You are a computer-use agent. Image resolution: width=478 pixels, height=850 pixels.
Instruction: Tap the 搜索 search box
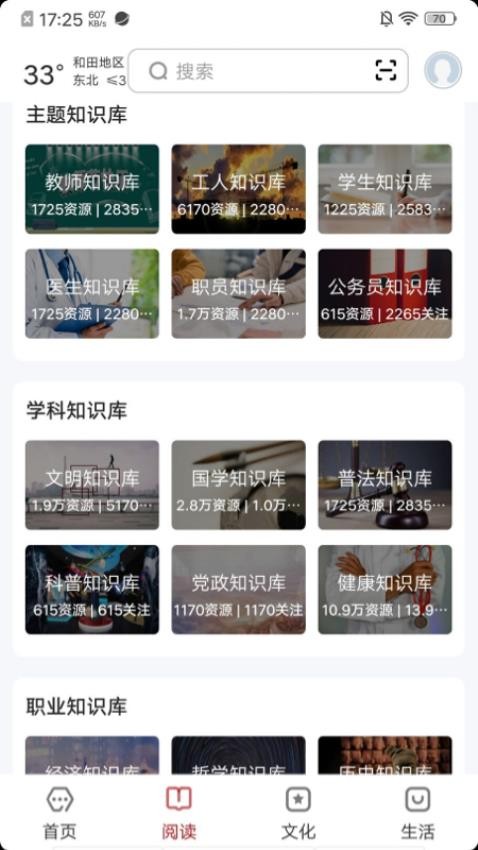pos(268,71)
